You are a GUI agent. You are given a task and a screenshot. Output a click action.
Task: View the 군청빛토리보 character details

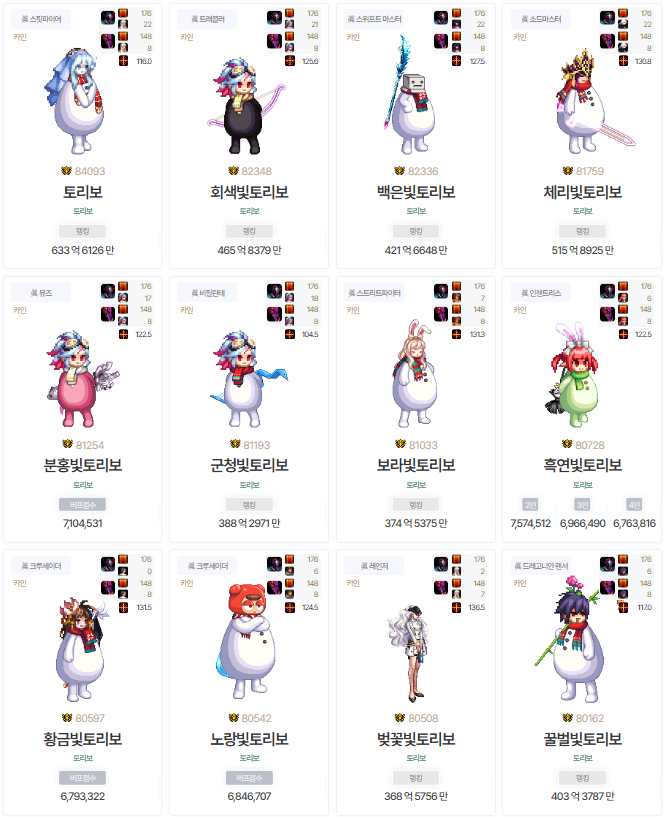click(x=249, y=465)
